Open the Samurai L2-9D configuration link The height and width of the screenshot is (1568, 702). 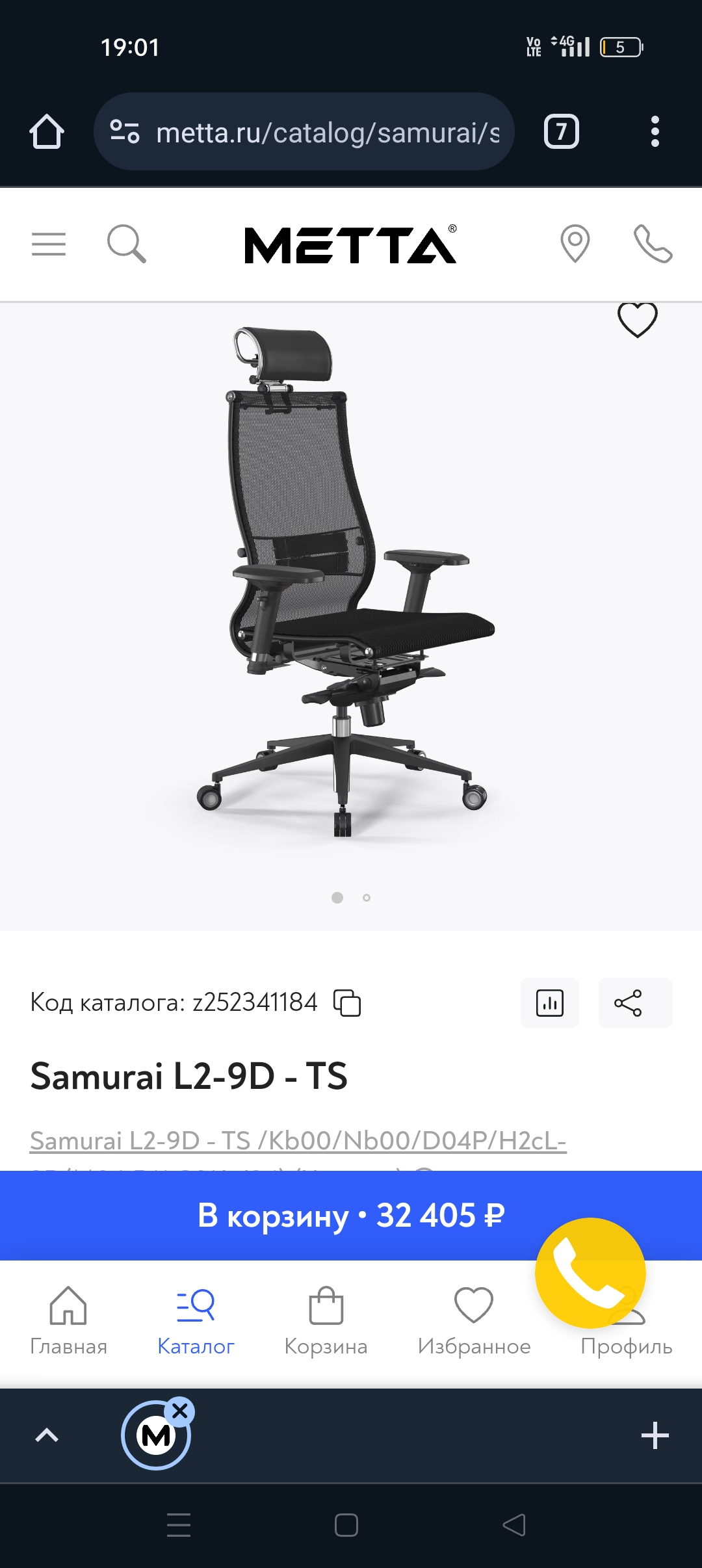point(298,1141)
